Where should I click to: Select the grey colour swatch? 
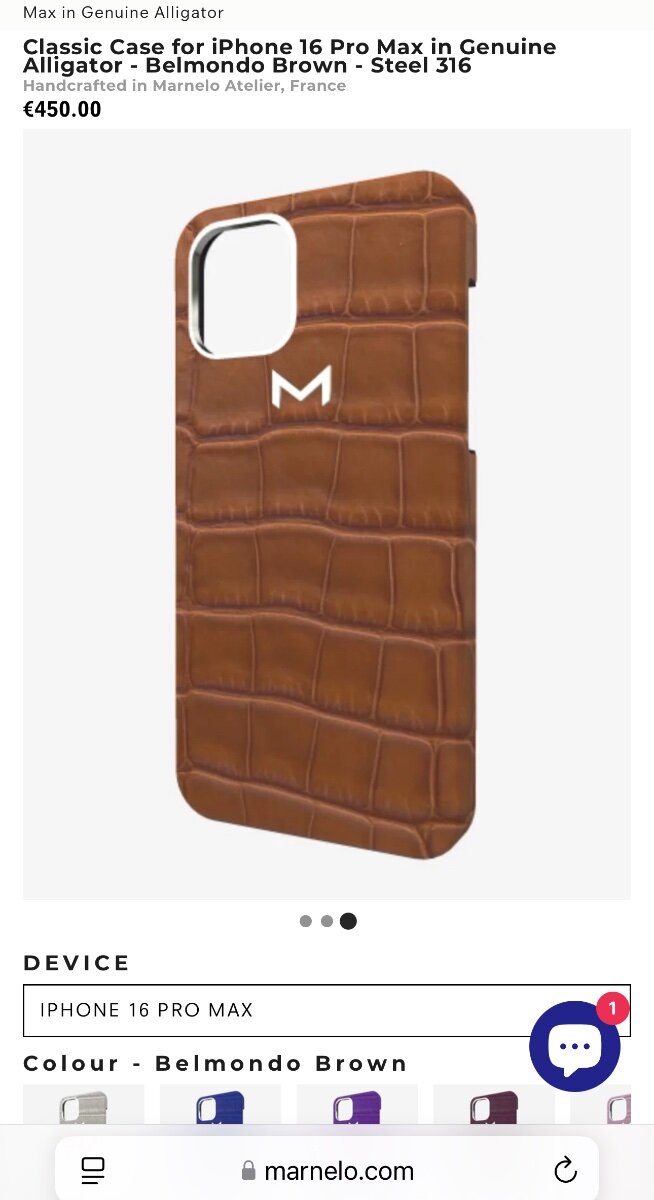[x=83, y=1104]
